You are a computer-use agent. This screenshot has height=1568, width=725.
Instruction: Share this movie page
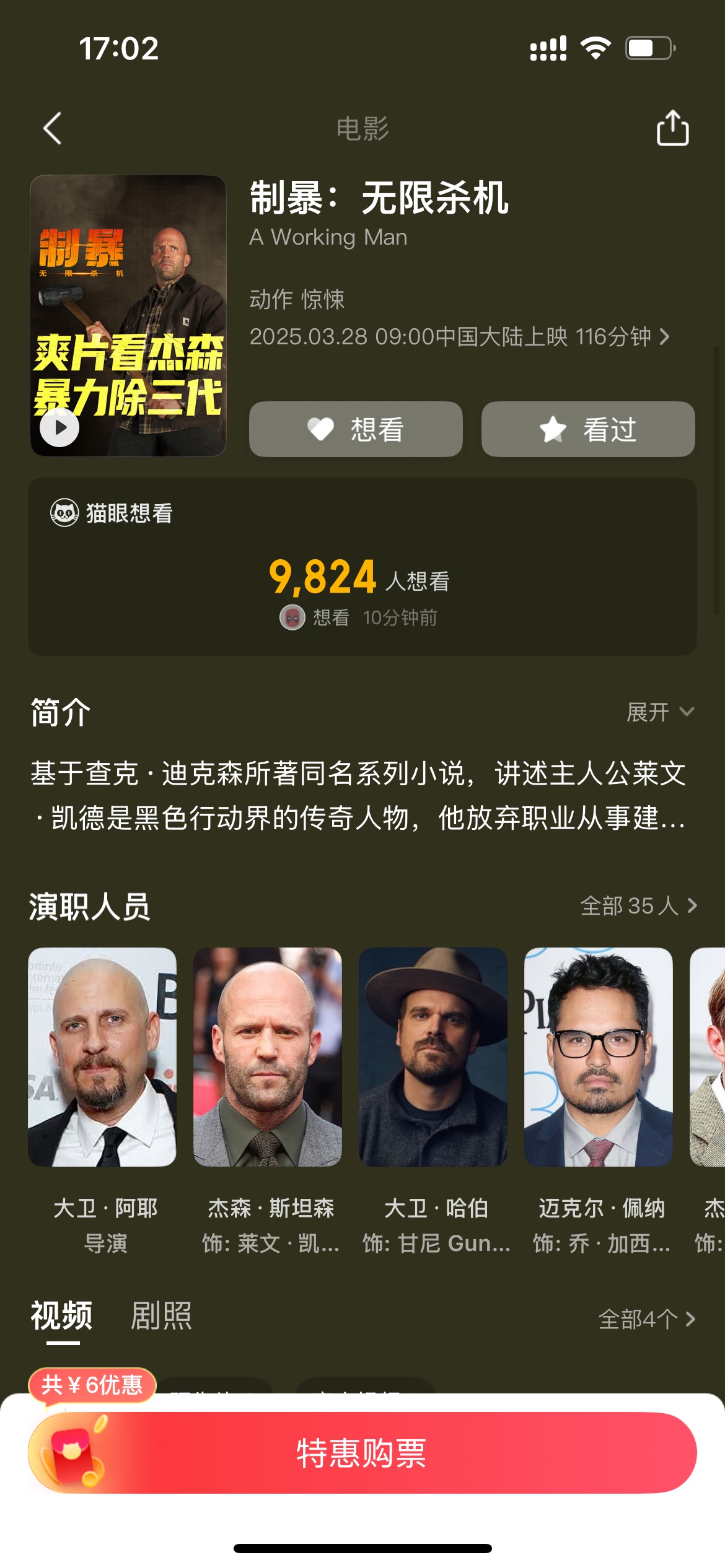coord(672,128)
